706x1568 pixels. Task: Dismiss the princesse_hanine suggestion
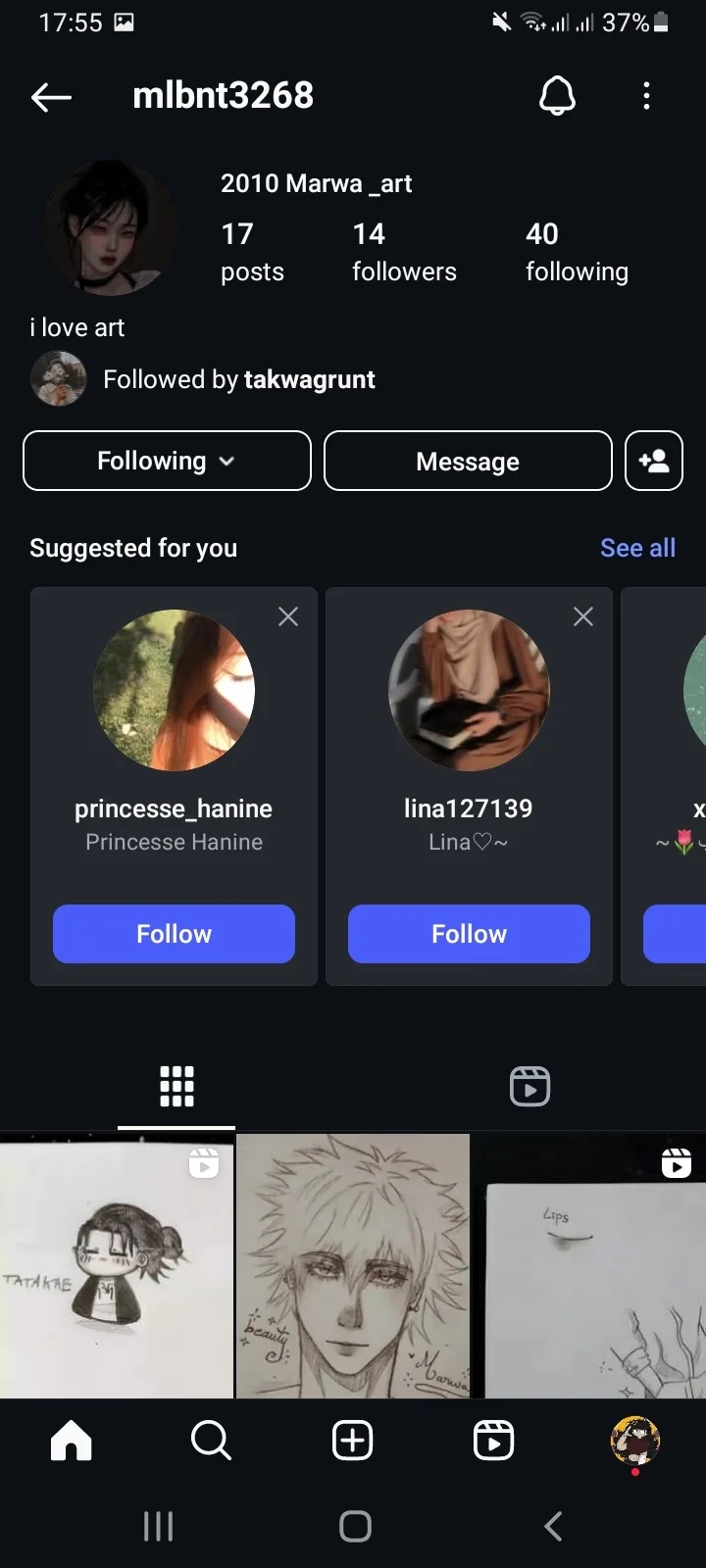pos(288,616)
